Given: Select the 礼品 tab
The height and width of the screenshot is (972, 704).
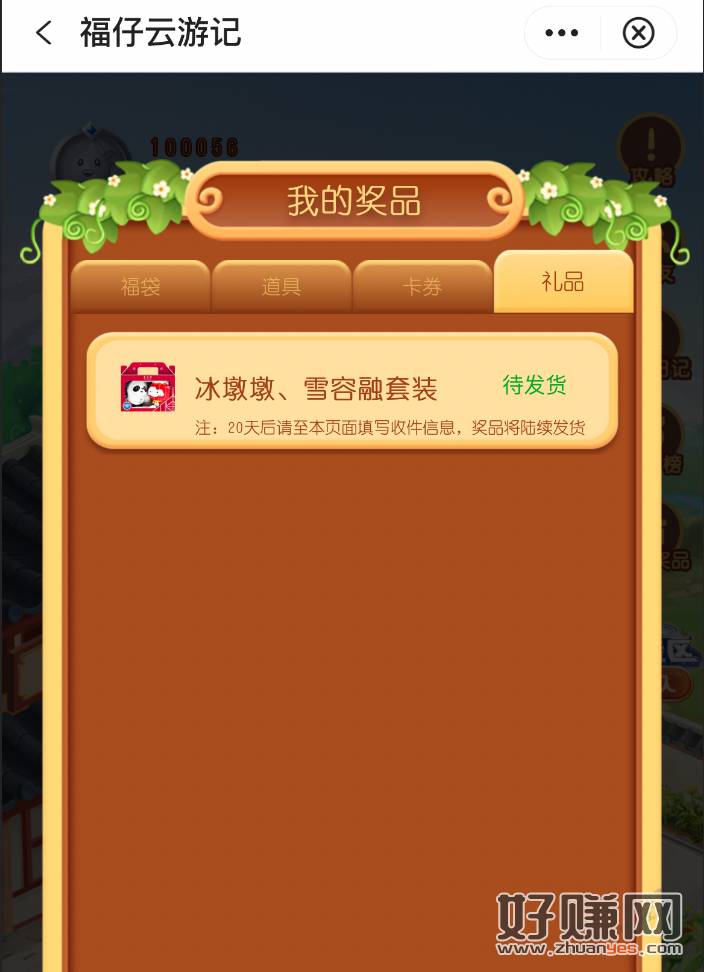Looking at the screenshot, I should pyautogui.click(x=563, y=282).
